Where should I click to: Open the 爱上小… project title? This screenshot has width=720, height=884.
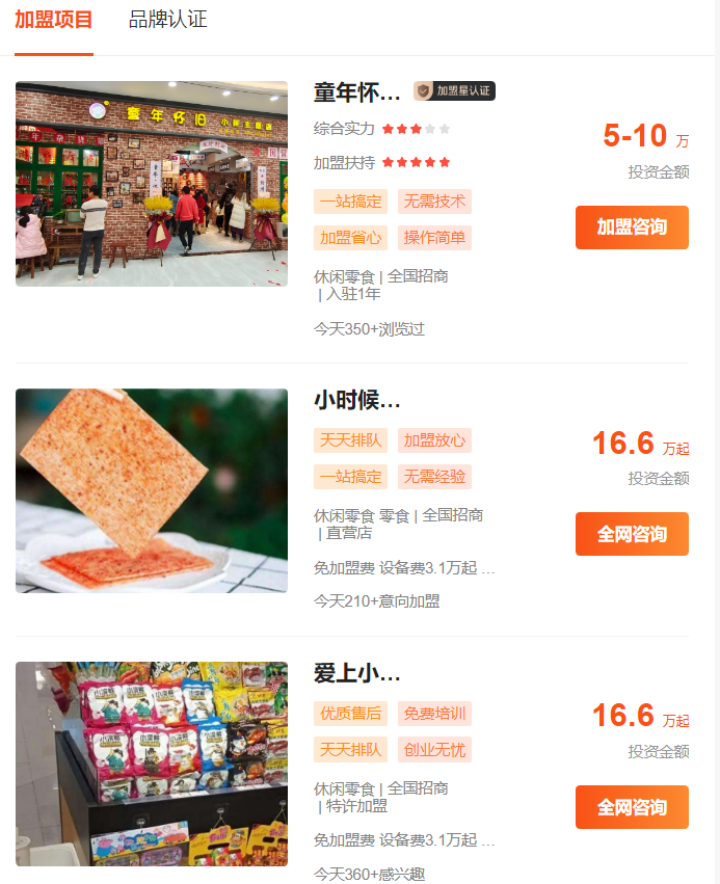click(357, 673)
